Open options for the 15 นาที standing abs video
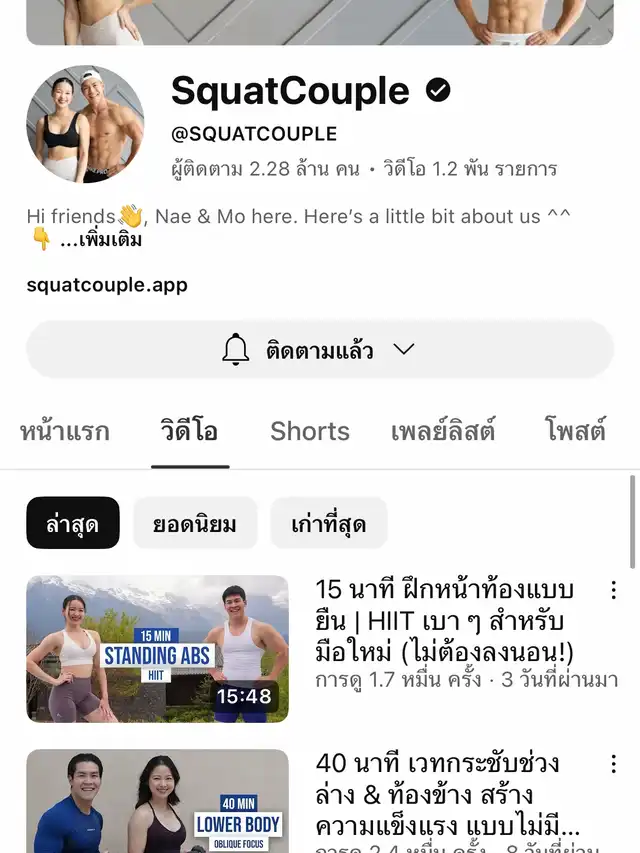 pos(613,590)
